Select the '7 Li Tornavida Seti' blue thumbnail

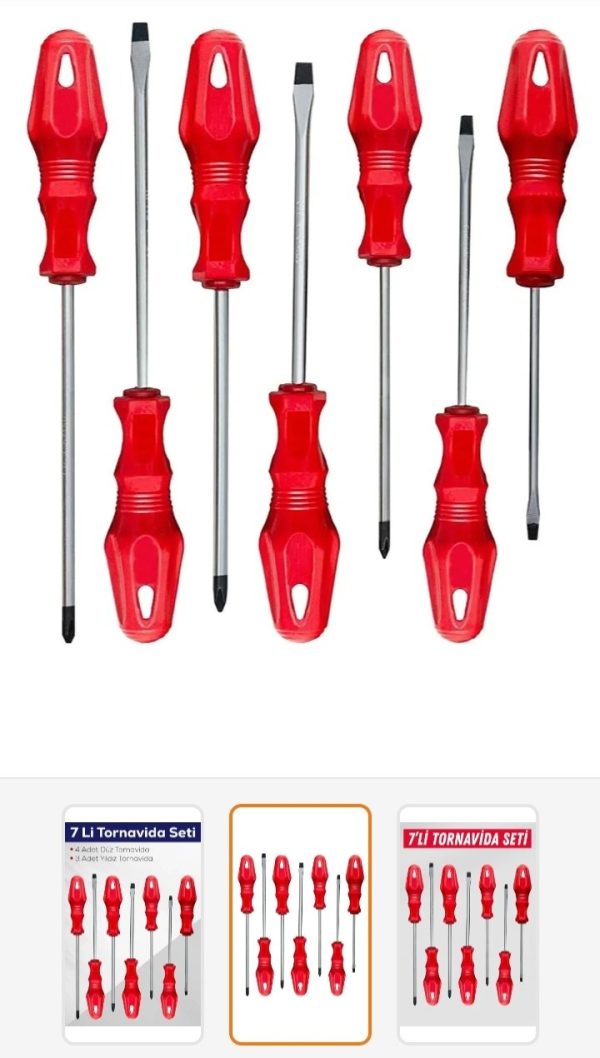pos(133,924)
